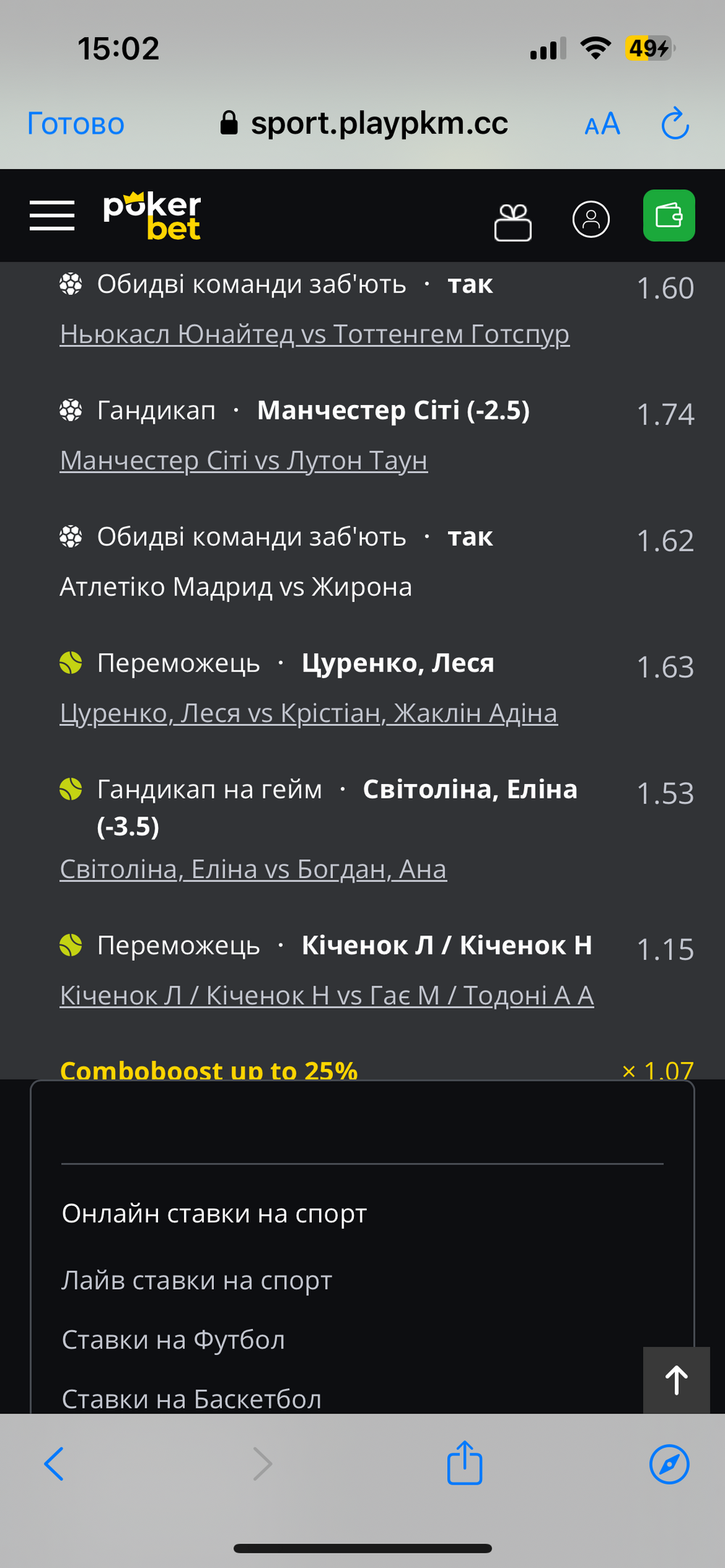This screenshot has width=725, height=1568.
Task: Open Світоліна, Еліна vs Богдан, Ана match
Action: point(253,869)
